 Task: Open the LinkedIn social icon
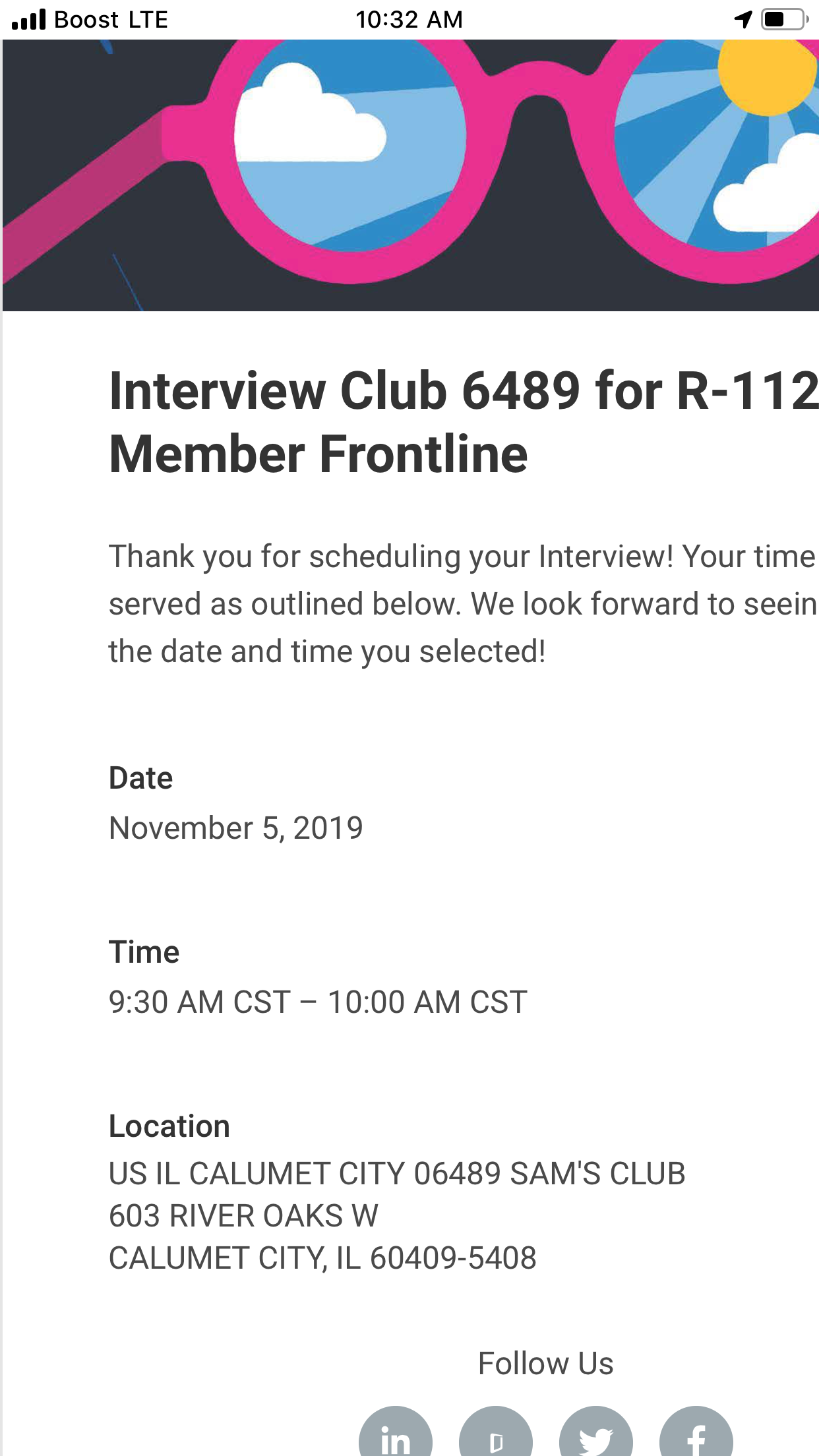[x=396, y=1436]
